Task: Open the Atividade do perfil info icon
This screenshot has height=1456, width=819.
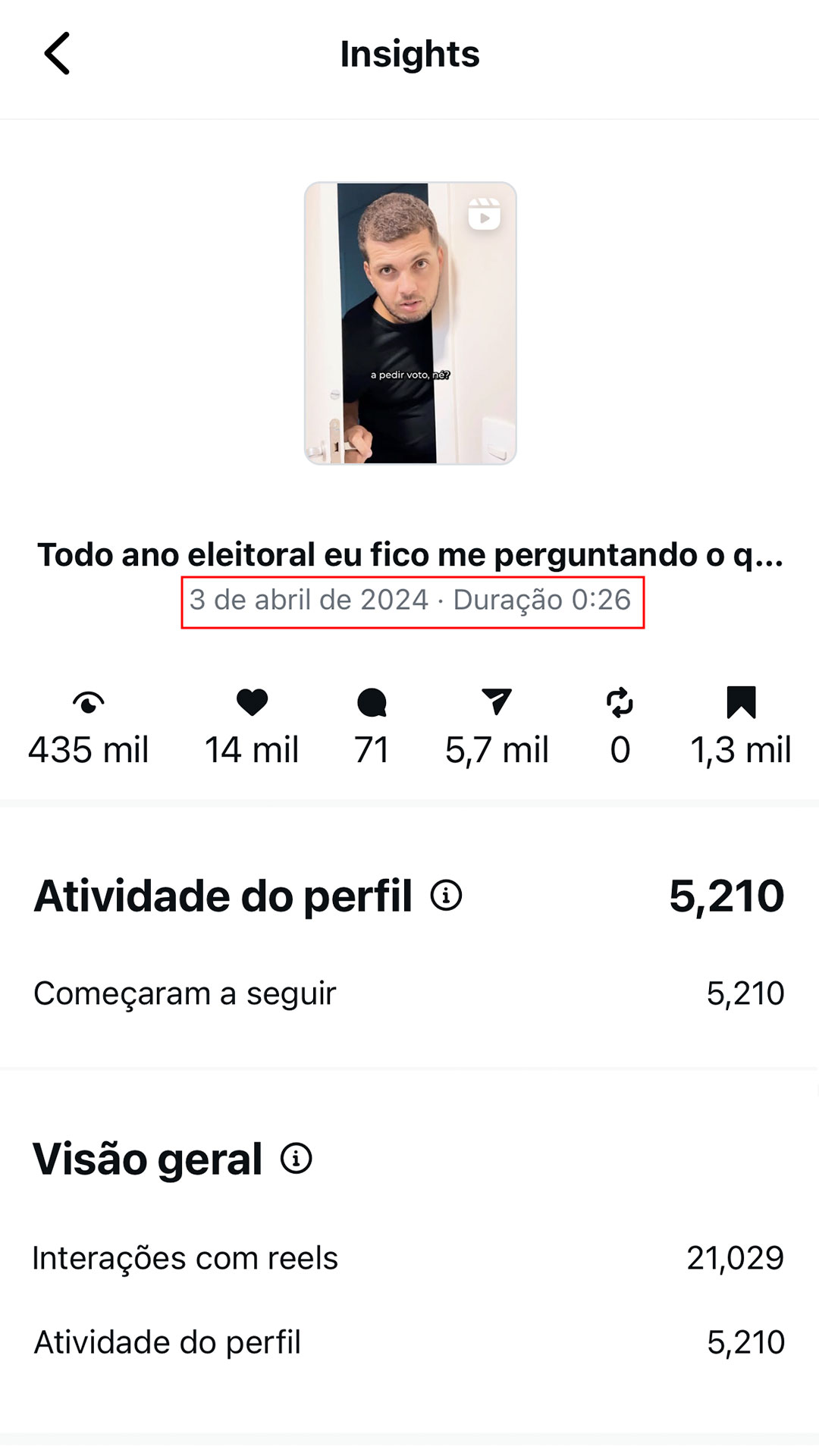Action: 446,896
